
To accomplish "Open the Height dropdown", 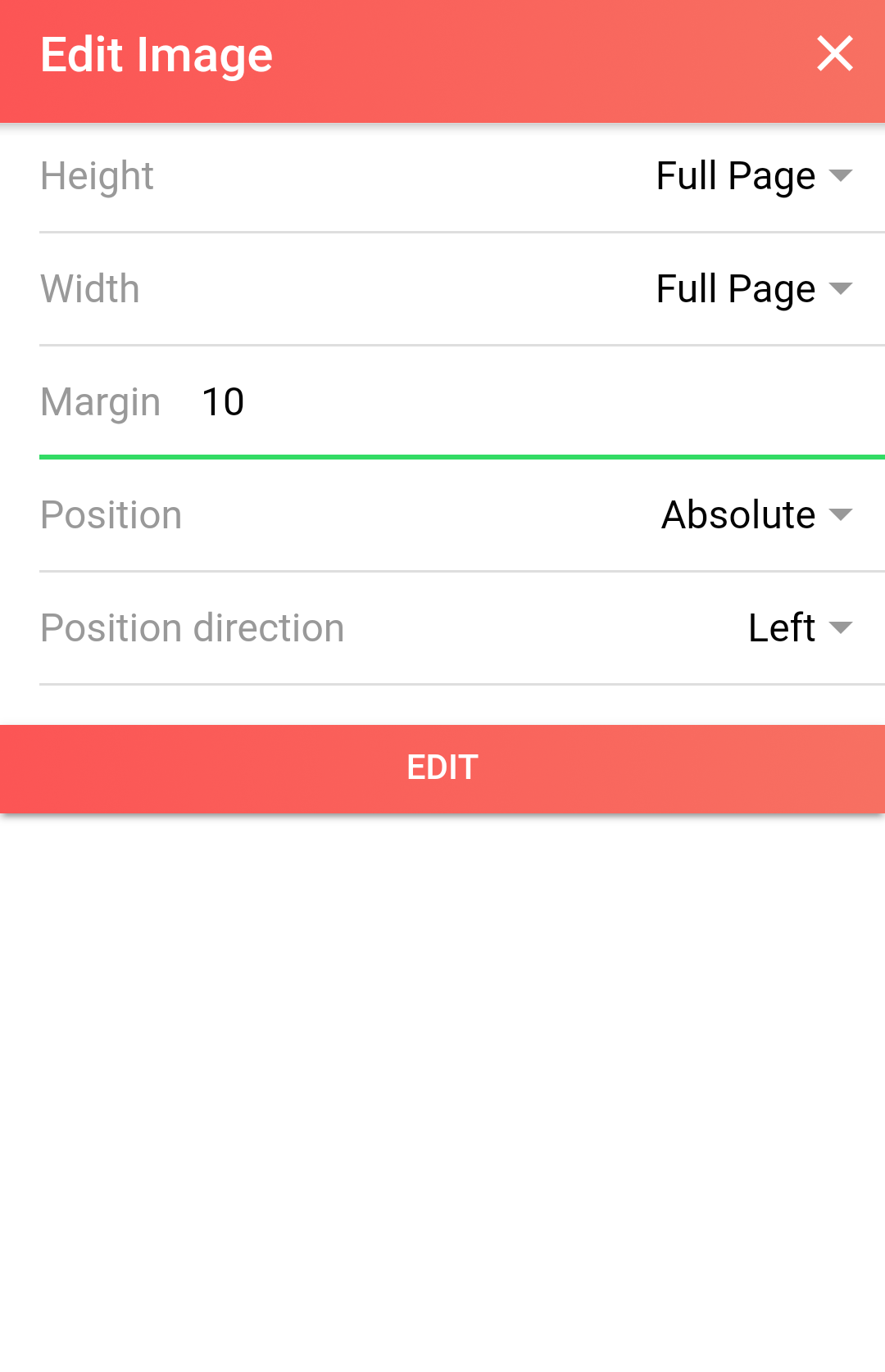I will point(754,176).
